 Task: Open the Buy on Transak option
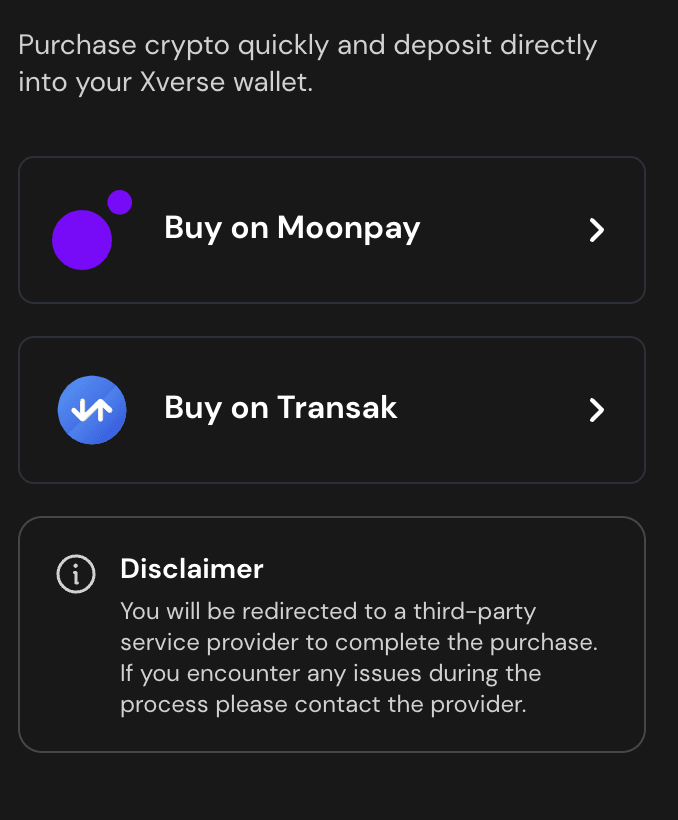(x=331, y=410)
